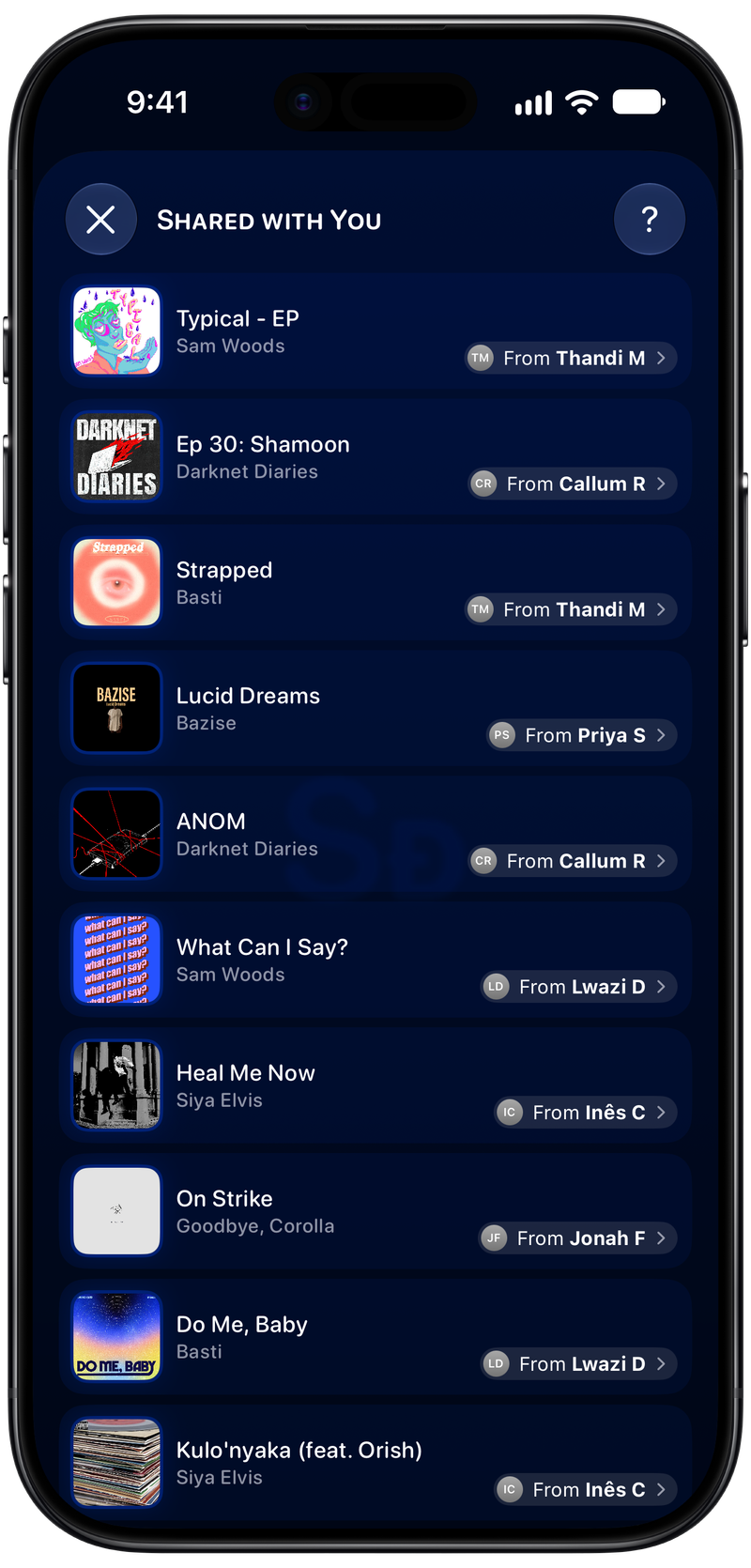This screenshot has height=1568, width=751.
Task: Tap From Lwazi D chip on What Can I Say?
Action: coord(579,987)
